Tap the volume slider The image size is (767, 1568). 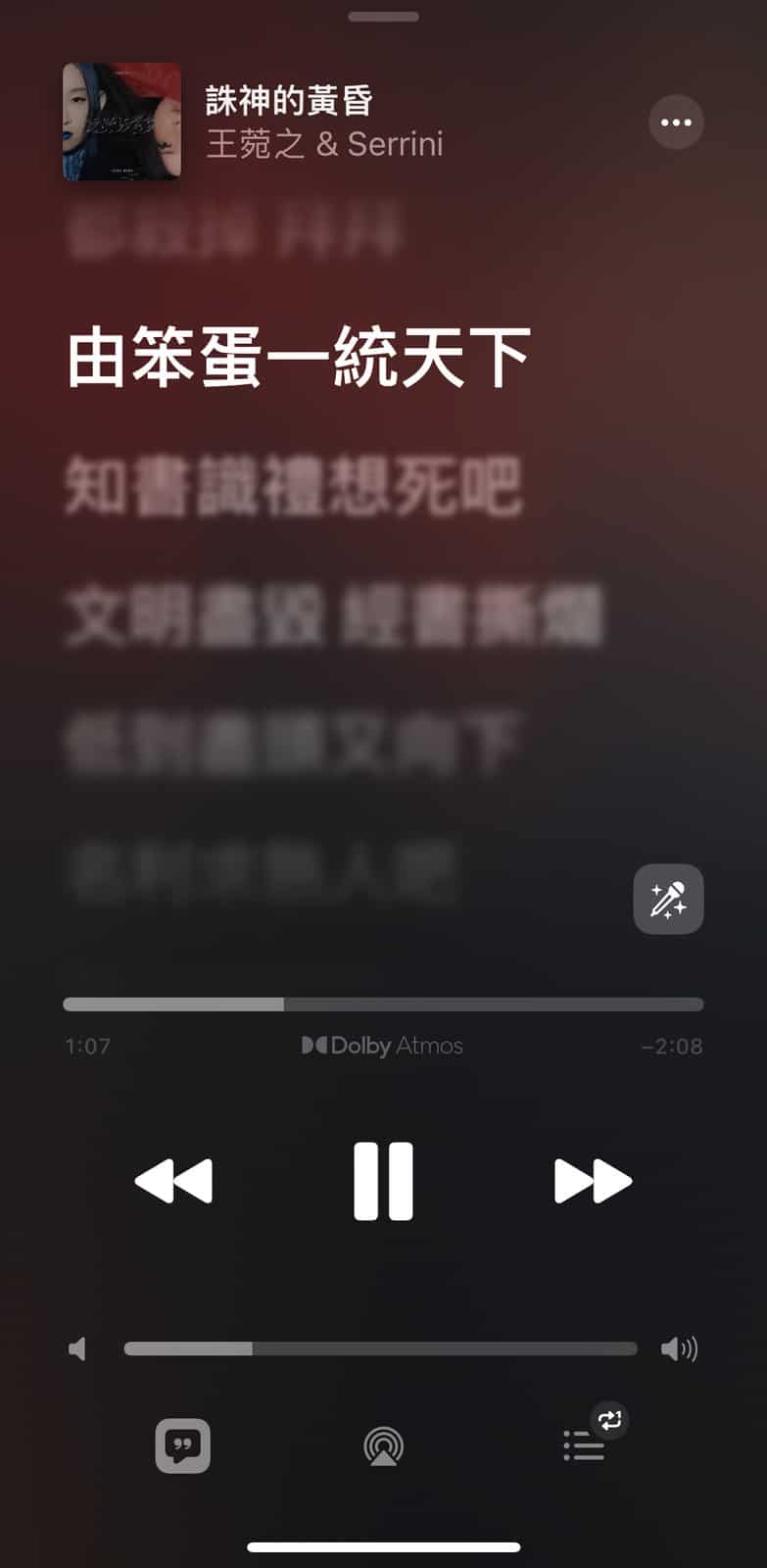[380, 1349]
